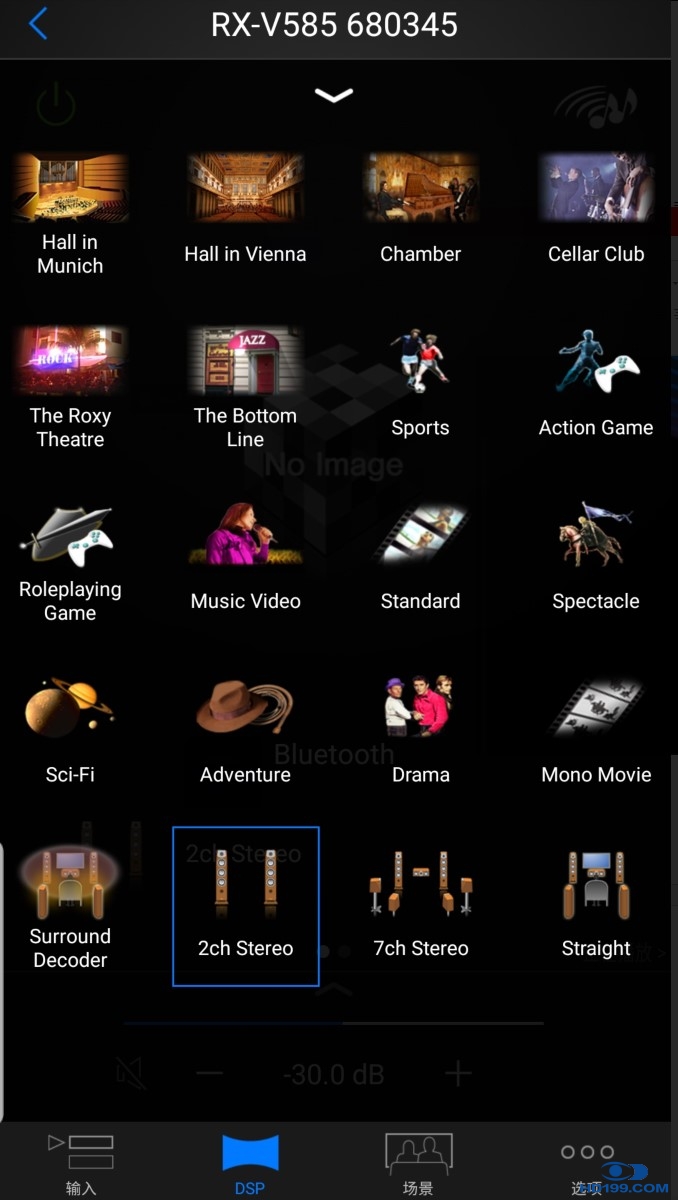Switch to Straight decode mode
The image size is (678, 1200).
(596, 905)
